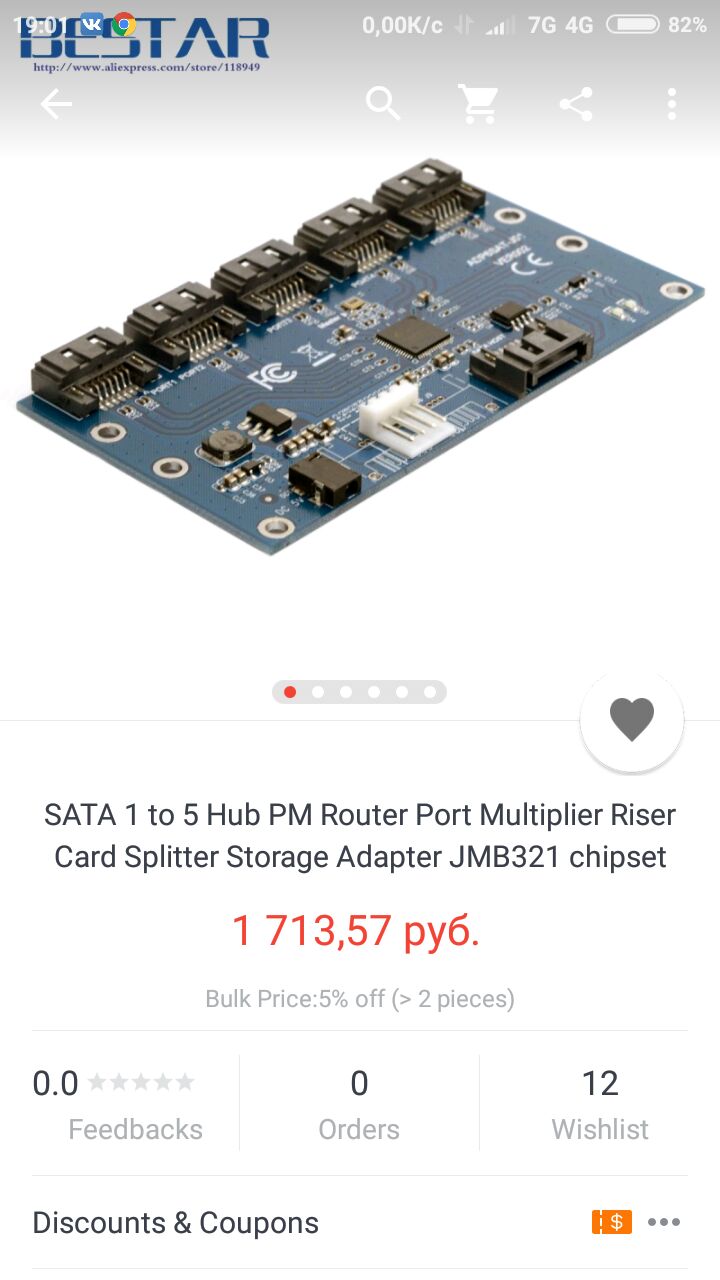Expand the Discounts & Coupons row
This screenshot has width=720, height=1280.
click(360, 1222)
